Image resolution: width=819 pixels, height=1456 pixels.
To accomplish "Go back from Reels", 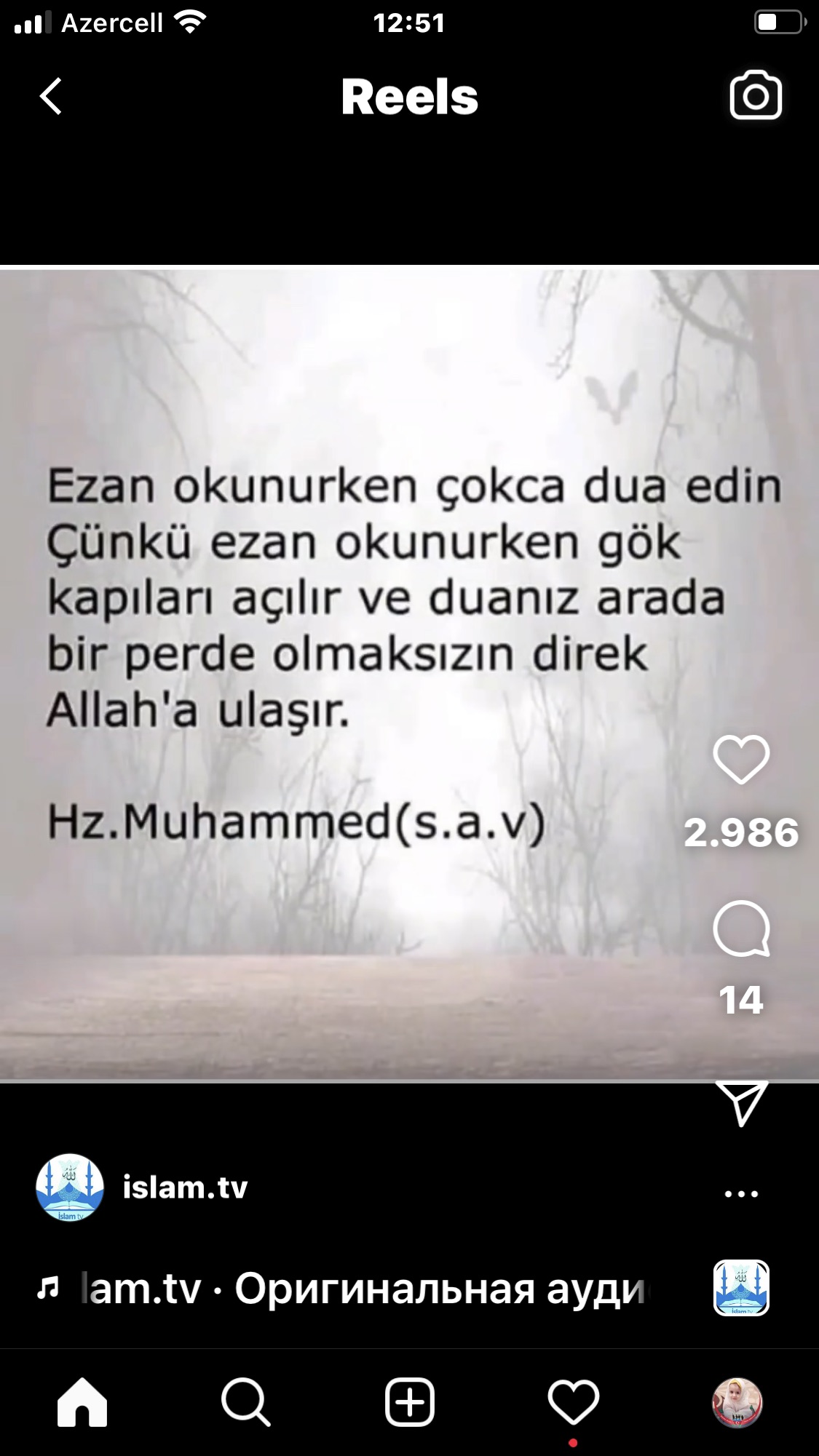I will [50, 96].
